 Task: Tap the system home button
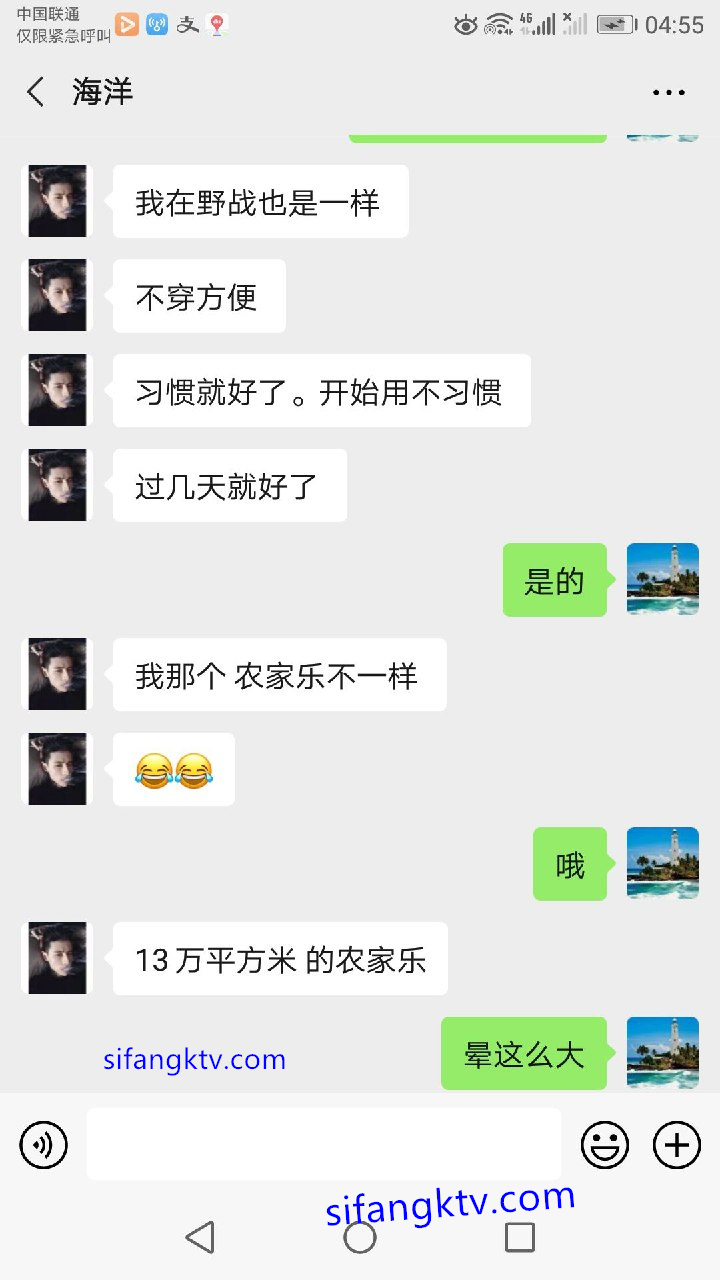(x=360, y=1237)
